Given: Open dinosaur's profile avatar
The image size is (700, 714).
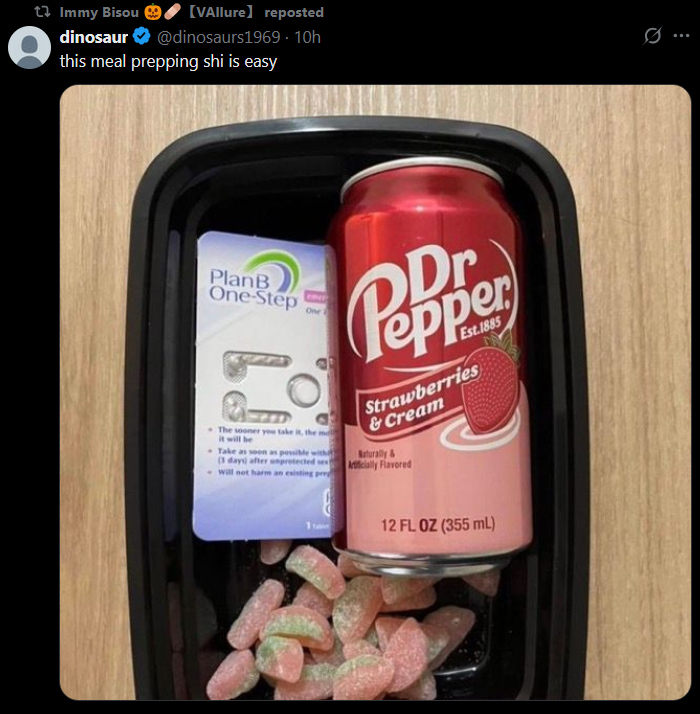Looking at the screenshot, I should [29, 48].
